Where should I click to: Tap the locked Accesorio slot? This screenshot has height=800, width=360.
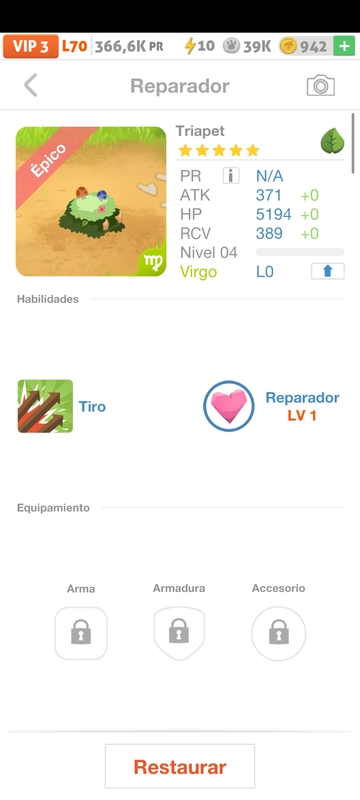point(278,633)
